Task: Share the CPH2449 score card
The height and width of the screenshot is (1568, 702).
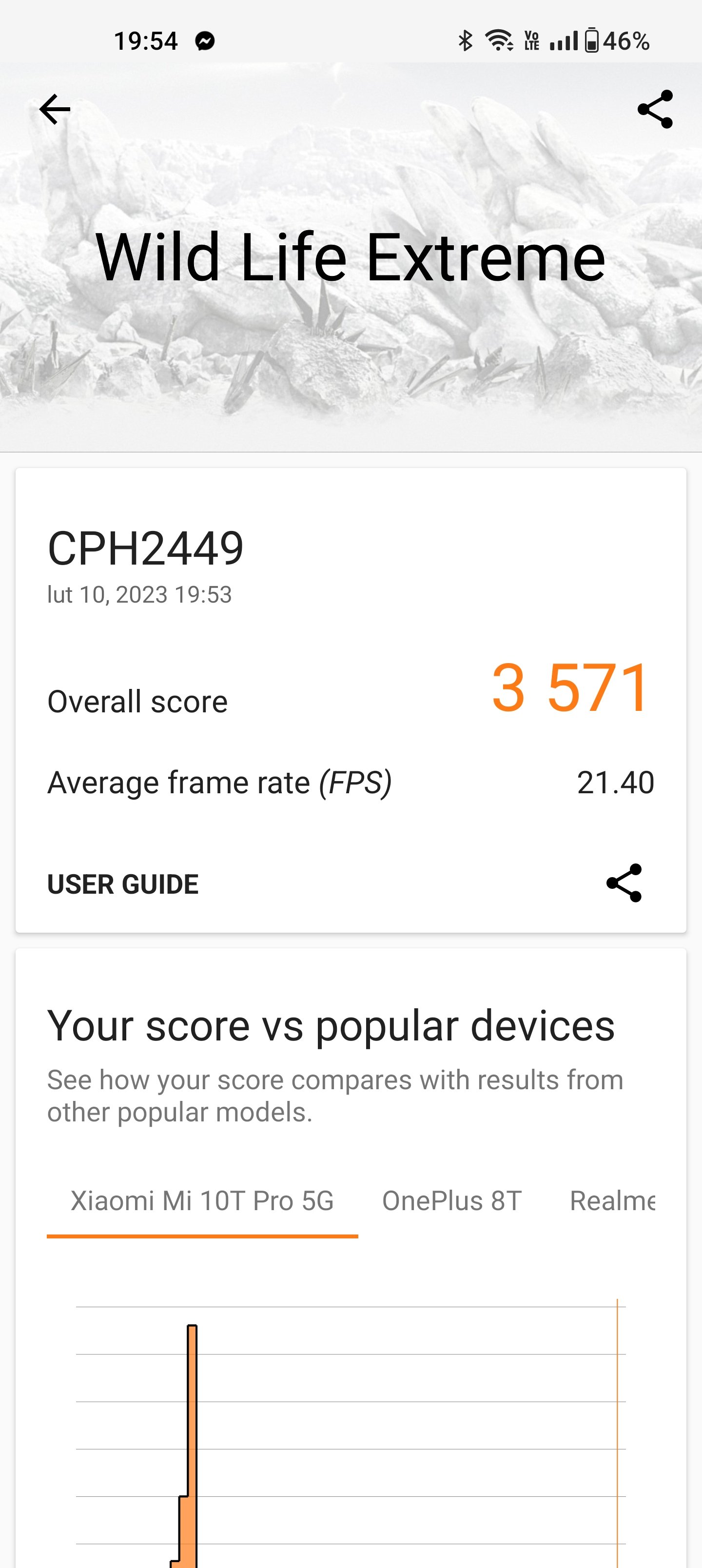Action: click(624, 882)
